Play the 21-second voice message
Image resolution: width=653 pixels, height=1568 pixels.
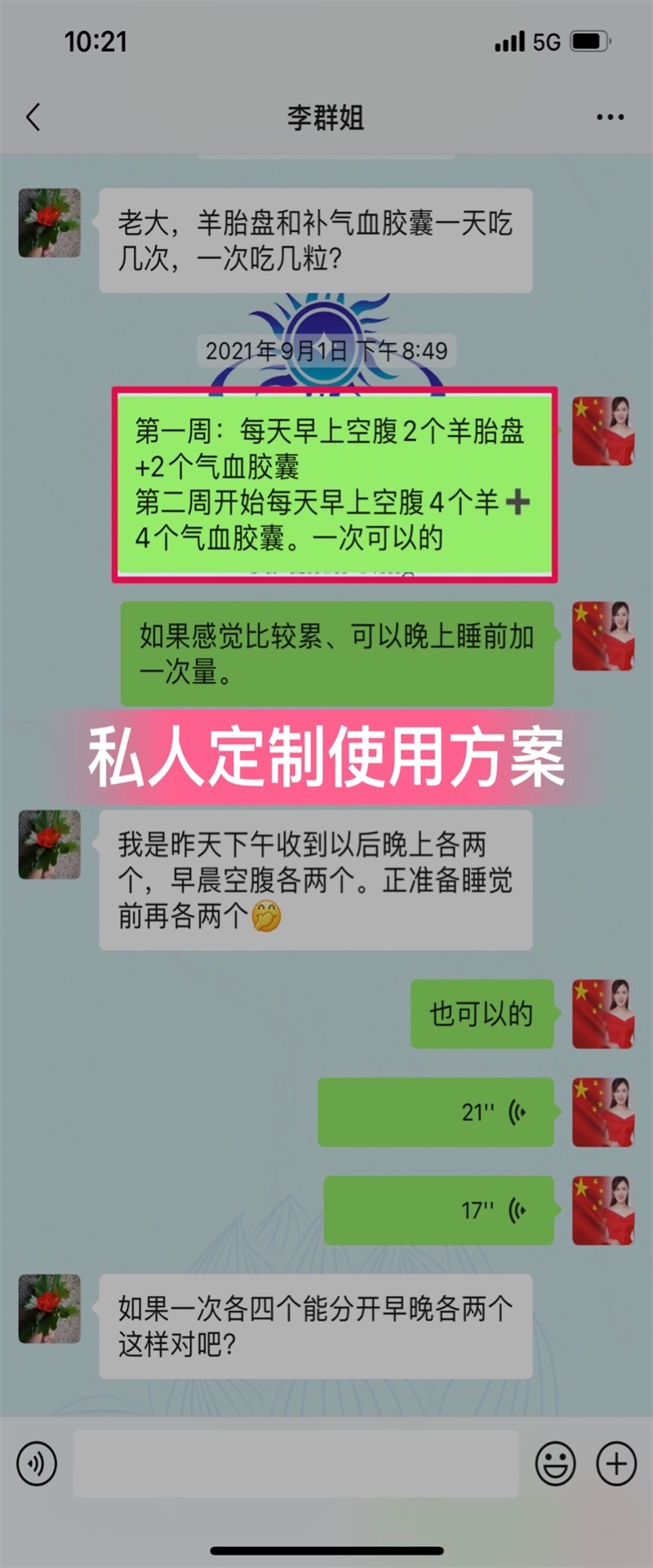436,1111
